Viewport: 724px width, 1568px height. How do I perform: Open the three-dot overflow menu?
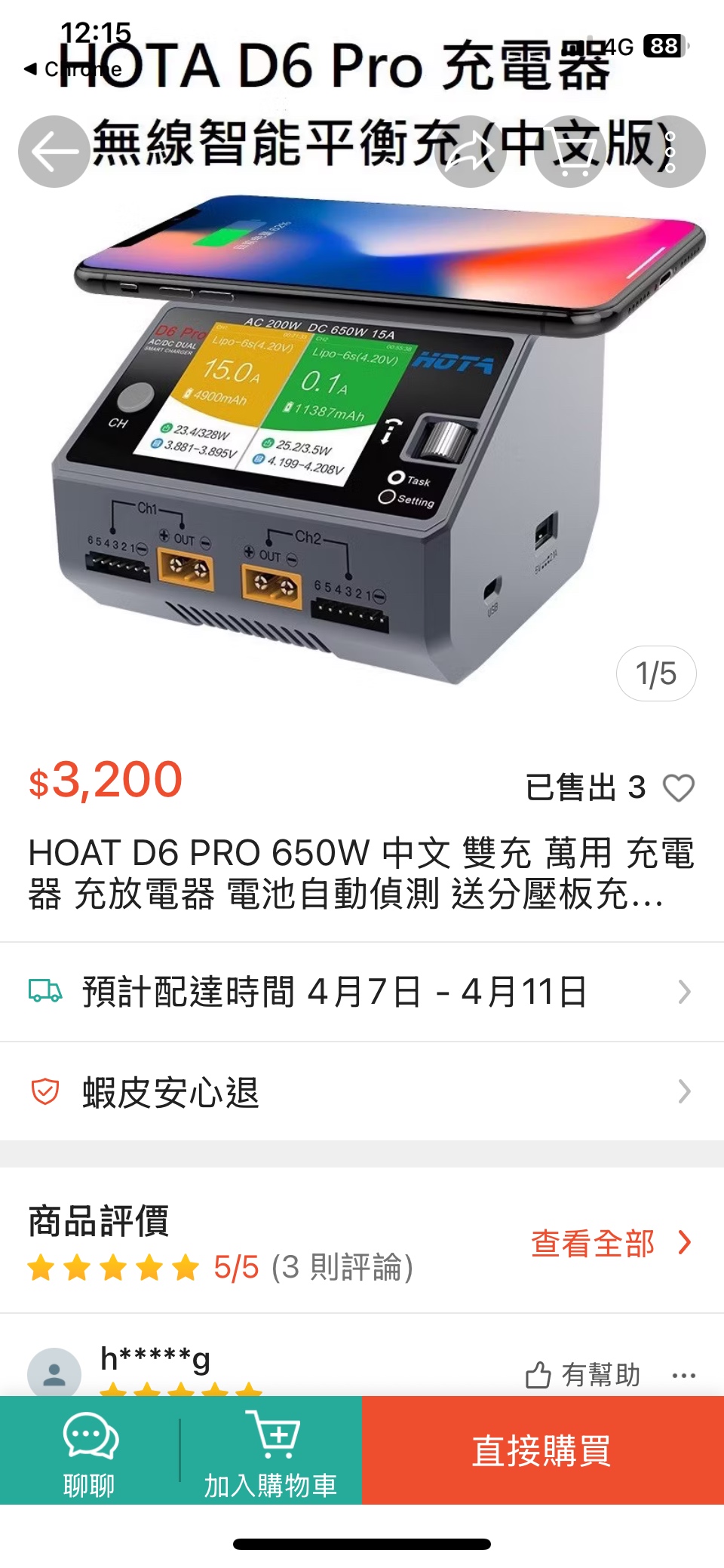(x=670, y=152)
